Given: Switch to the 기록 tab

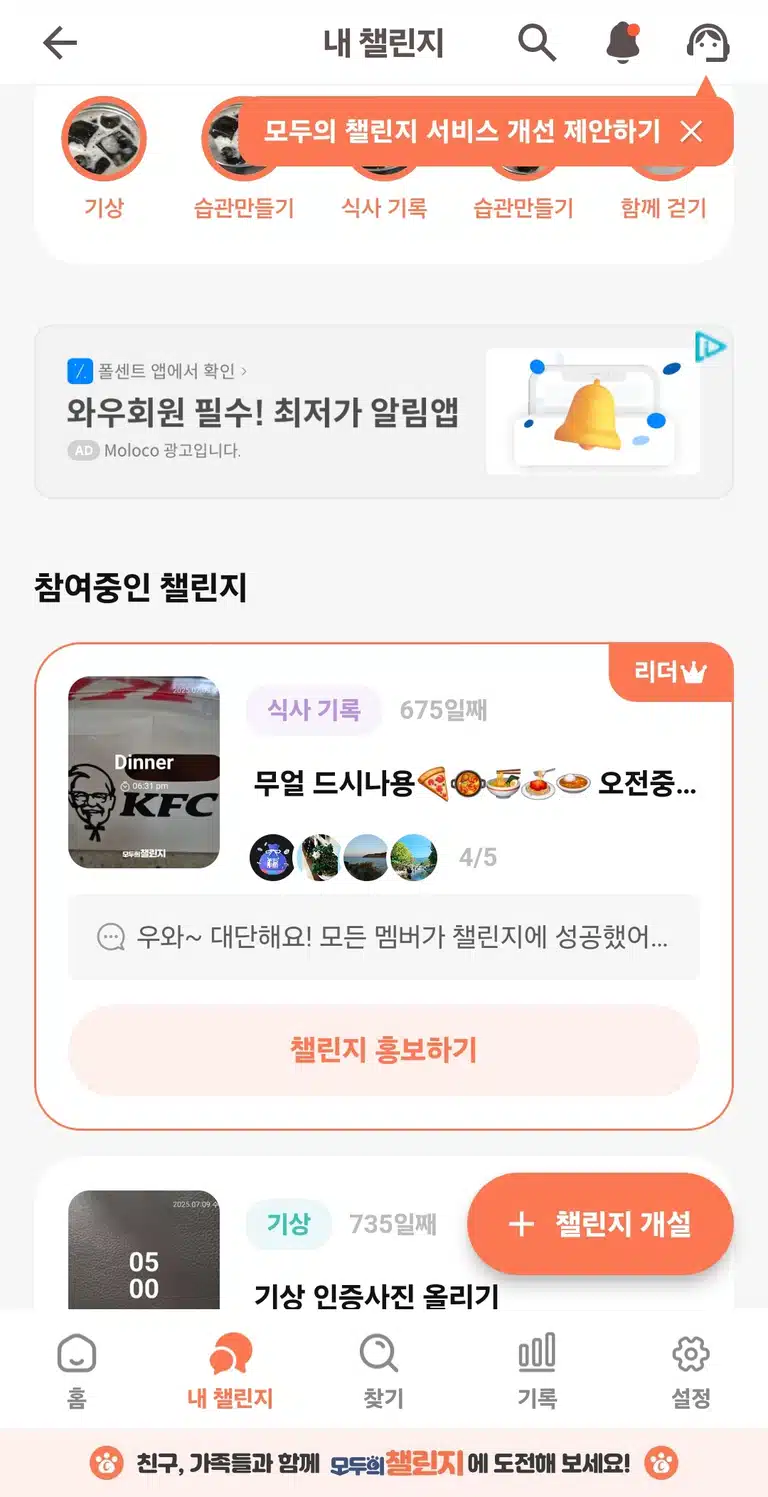Looking at the screenshot, I should click(537, 1370).
